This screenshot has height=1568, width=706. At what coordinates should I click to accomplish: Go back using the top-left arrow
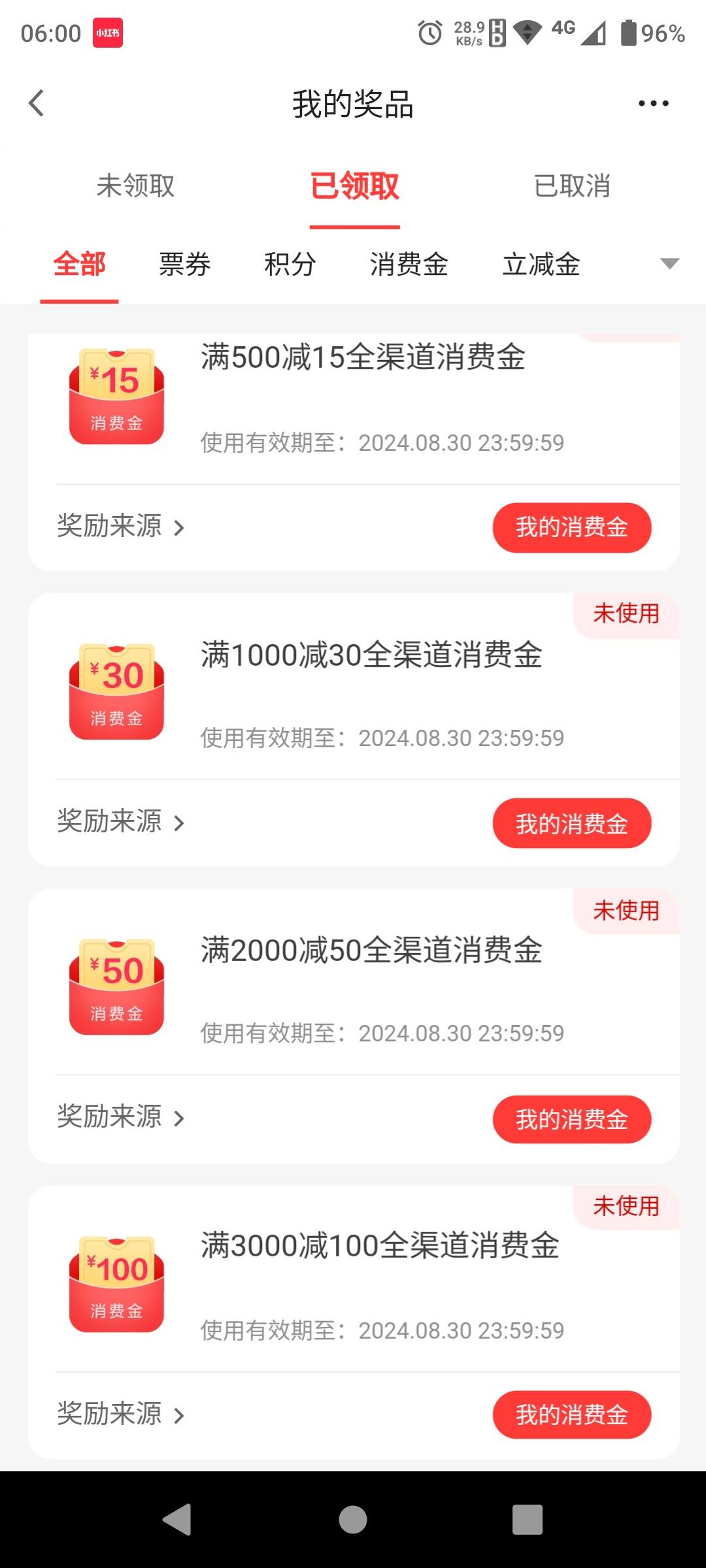pos(37,103)
